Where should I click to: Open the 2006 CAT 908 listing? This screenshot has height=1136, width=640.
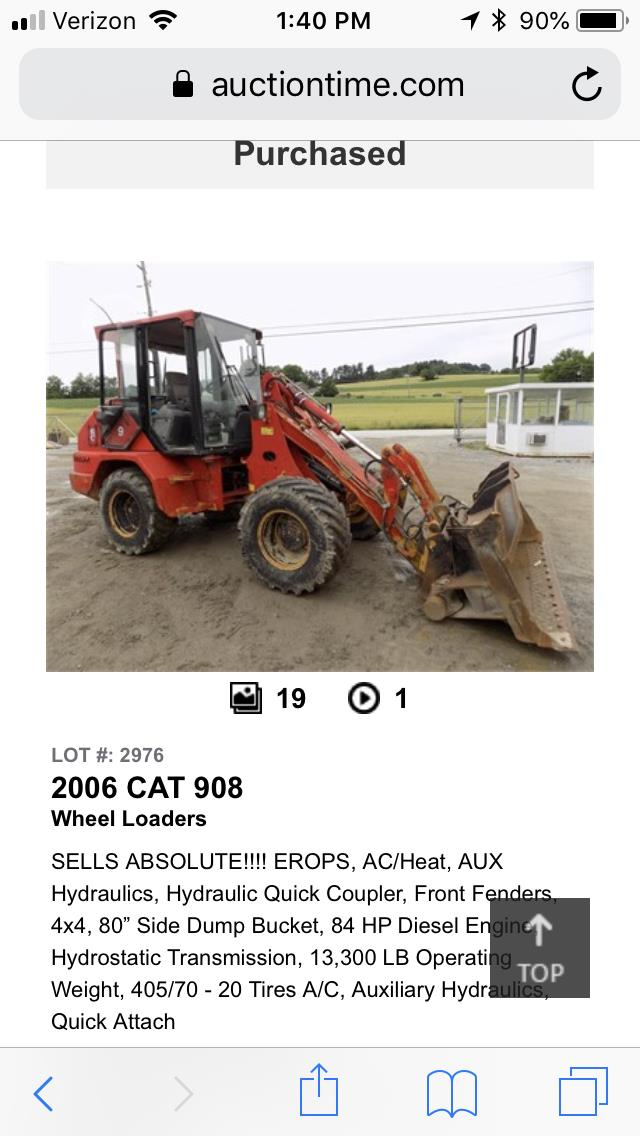pyautogui.click(x=147, y=787)
